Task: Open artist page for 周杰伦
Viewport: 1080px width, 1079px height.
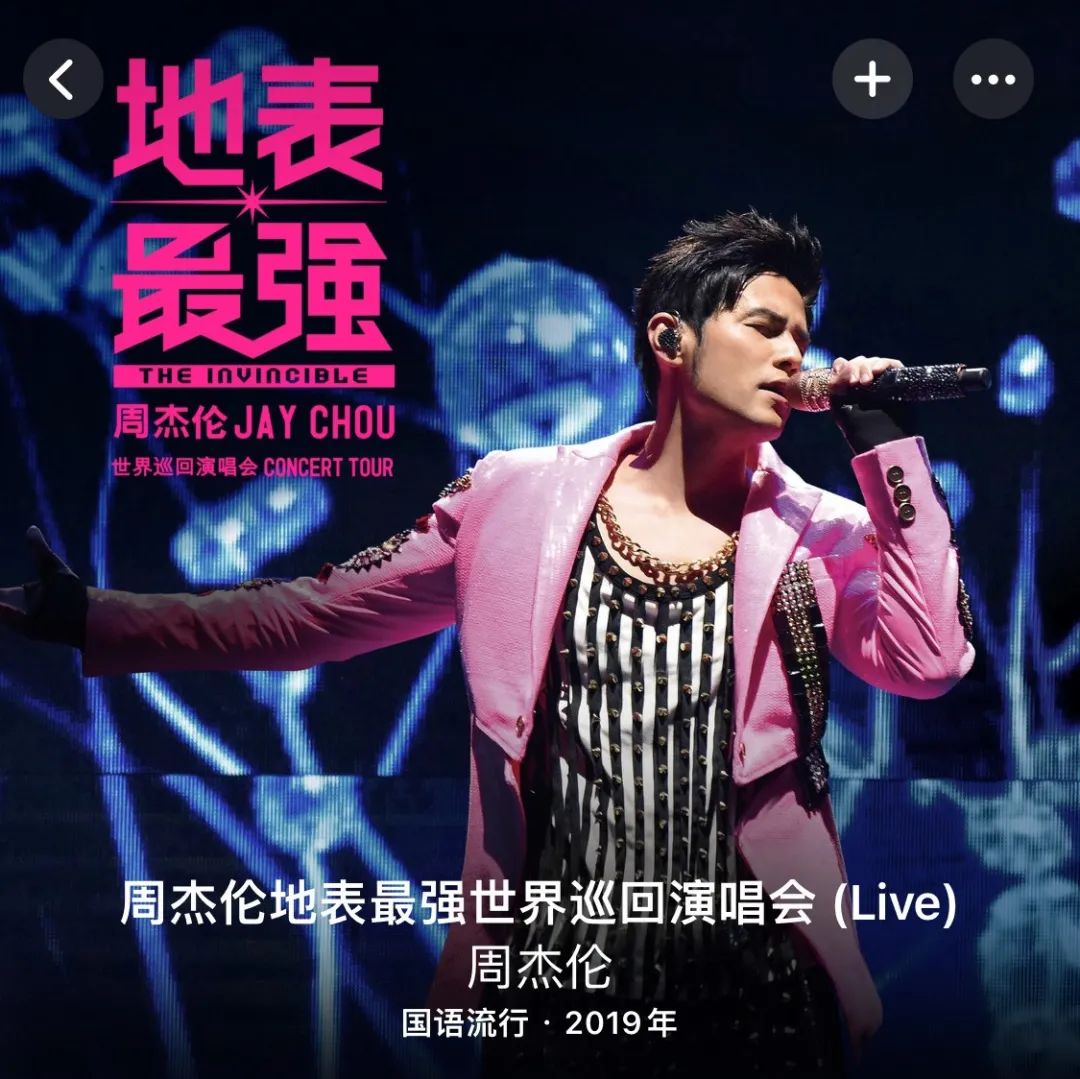Action: pyautogui.click(x=539, y=967)
